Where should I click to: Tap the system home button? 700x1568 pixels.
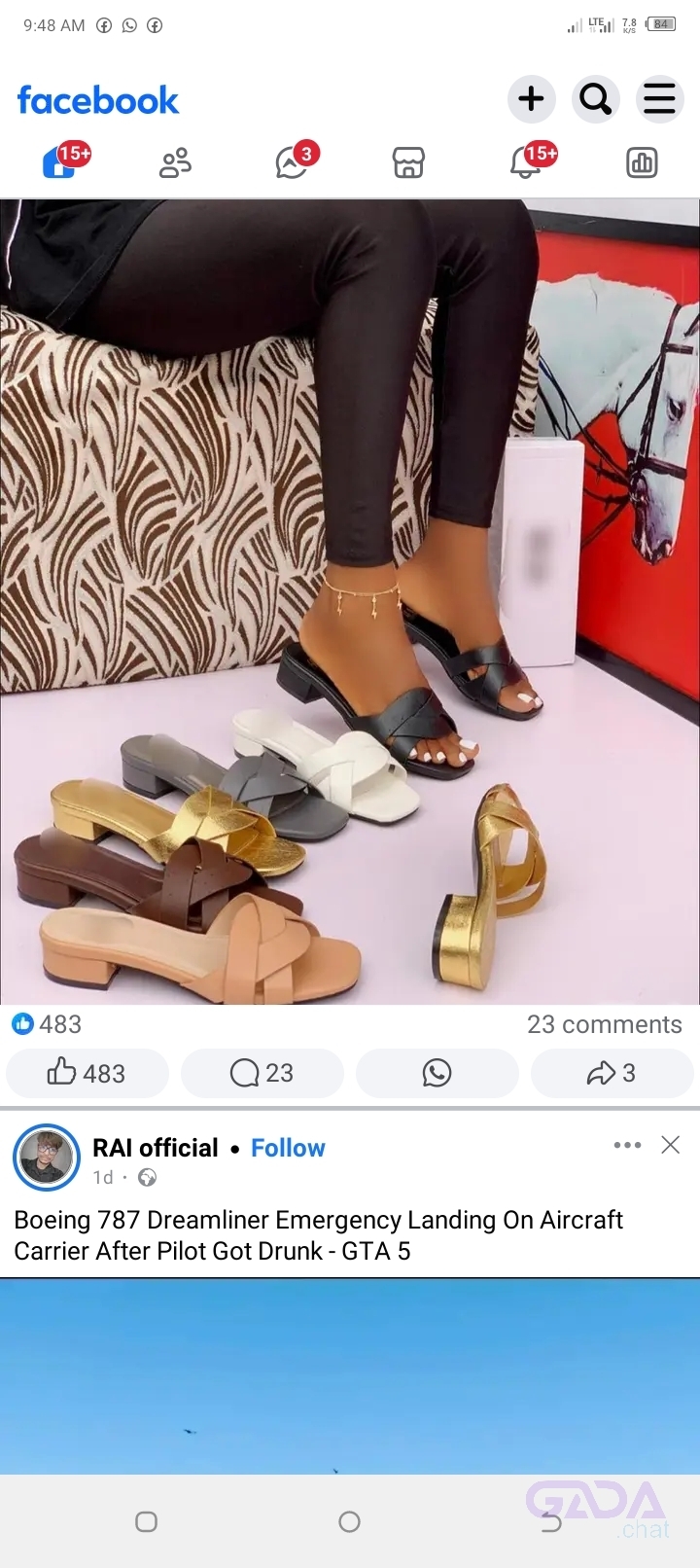tap(350, 1521)
